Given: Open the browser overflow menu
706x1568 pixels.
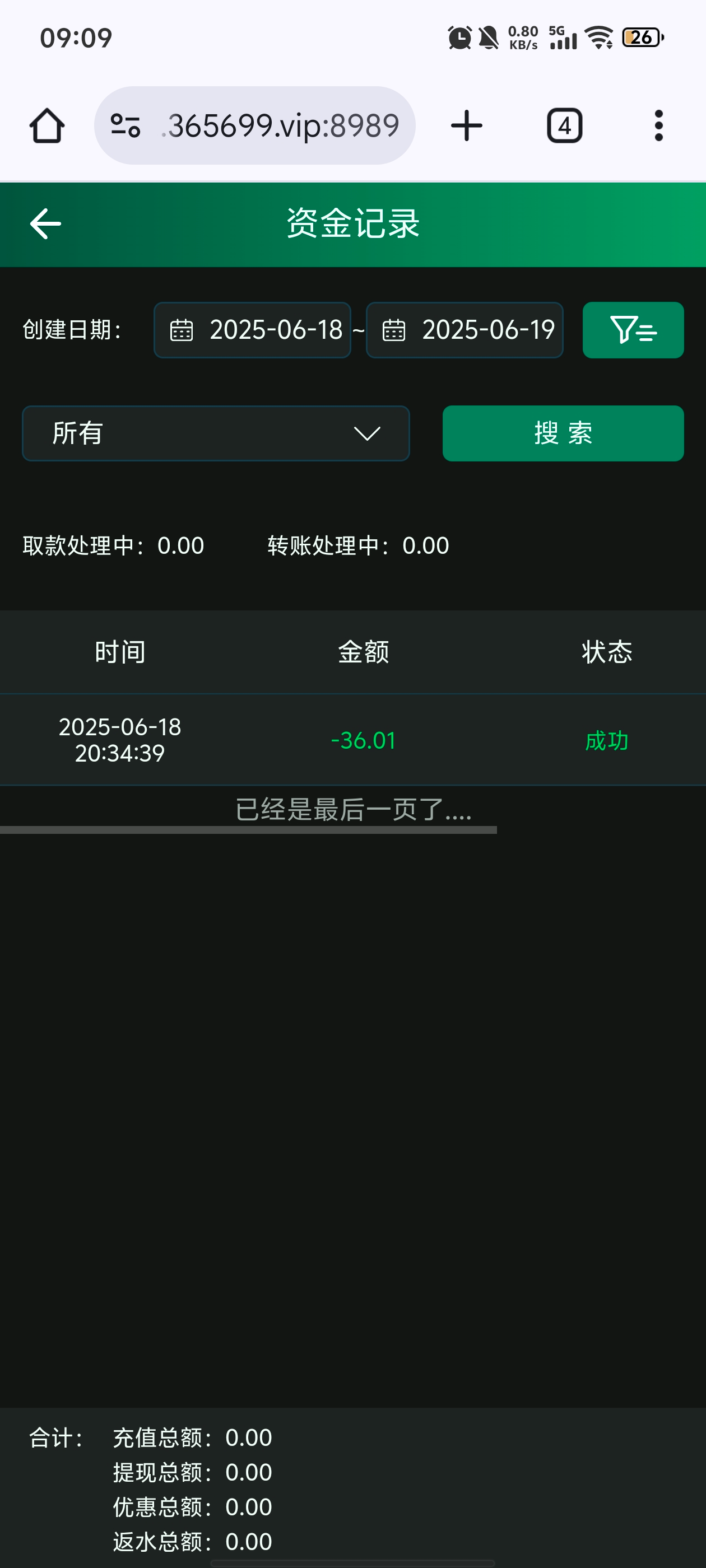Looking at the screenshot, I should (658, 126).
